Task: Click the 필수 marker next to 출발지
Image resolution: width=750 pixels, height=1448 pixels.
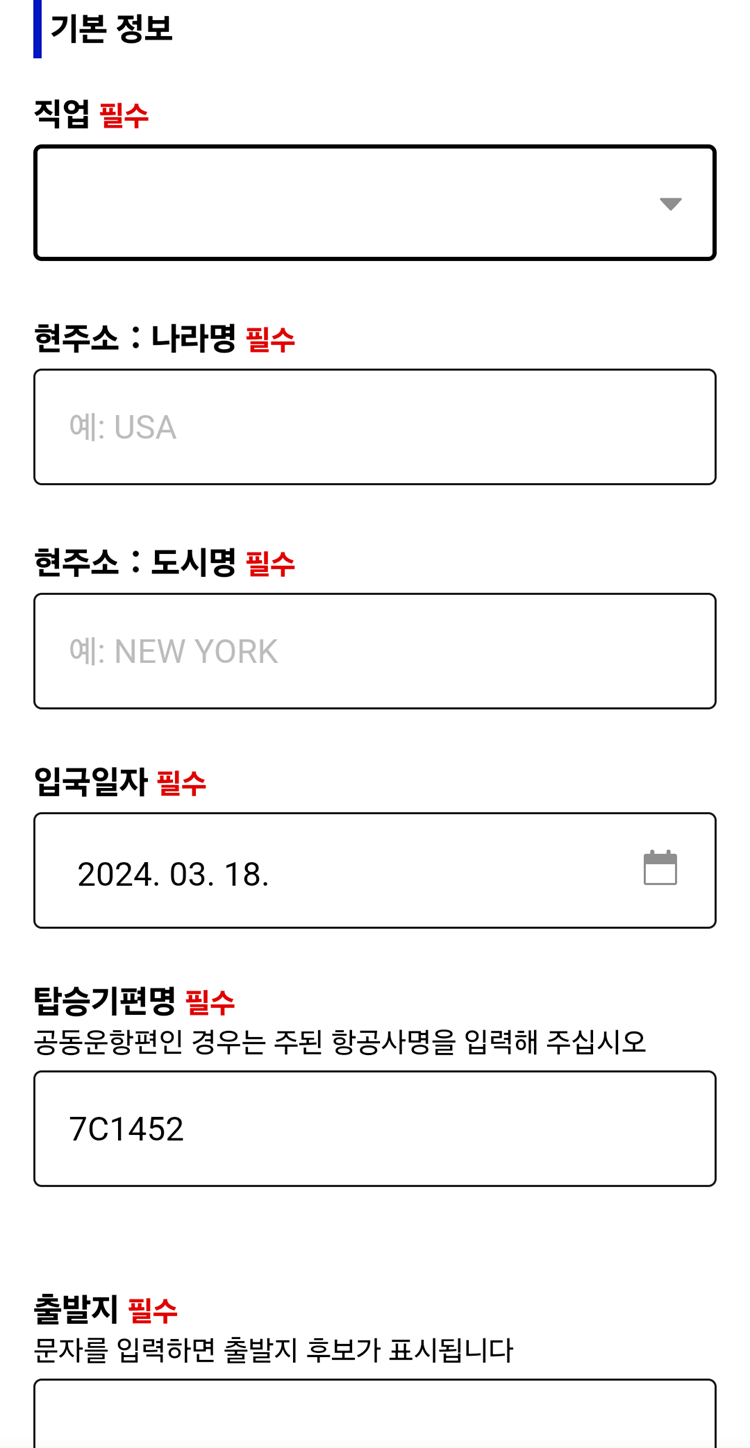Action: click(x=152, y=1309)
